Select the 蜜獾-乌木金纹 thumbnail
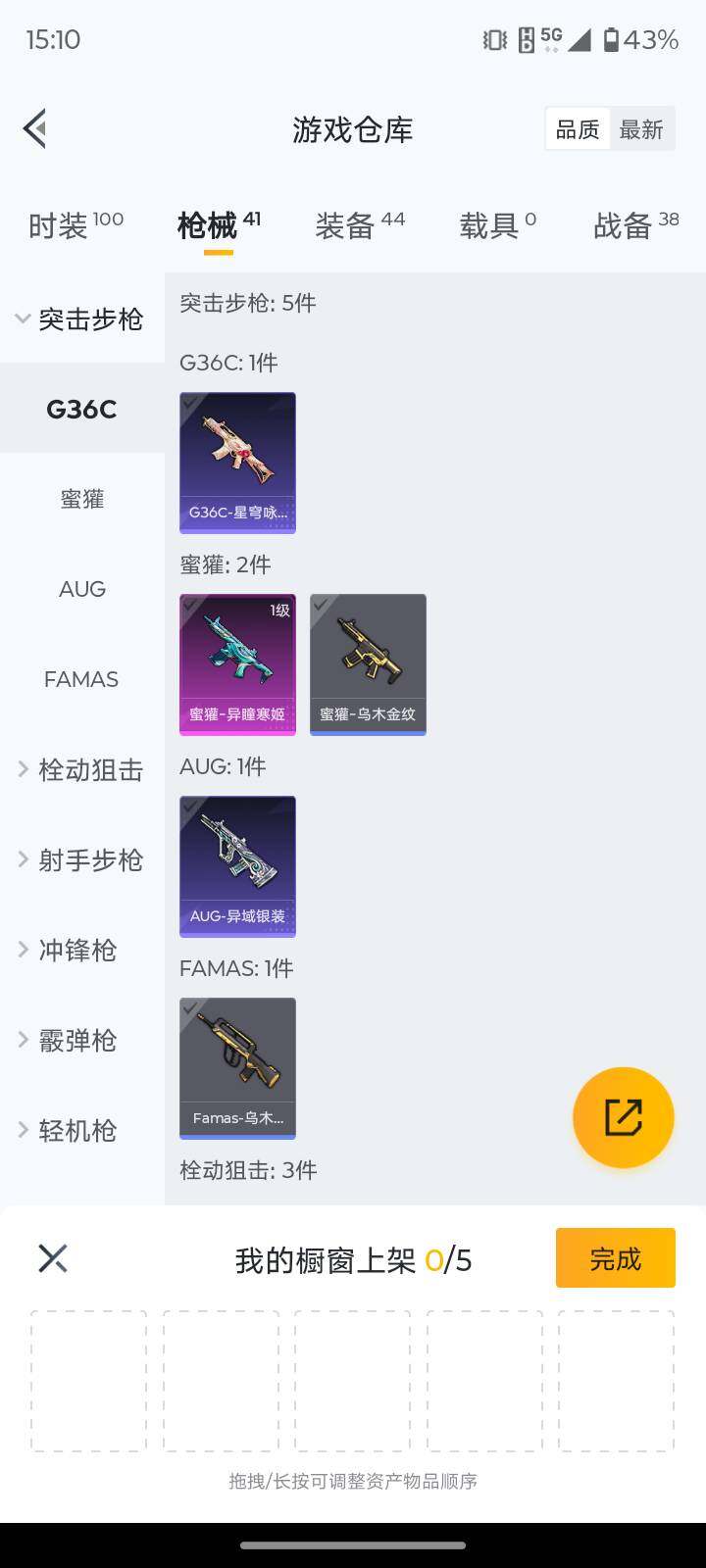Viewport: 706px width, 1568px height. tap(367, 663)
